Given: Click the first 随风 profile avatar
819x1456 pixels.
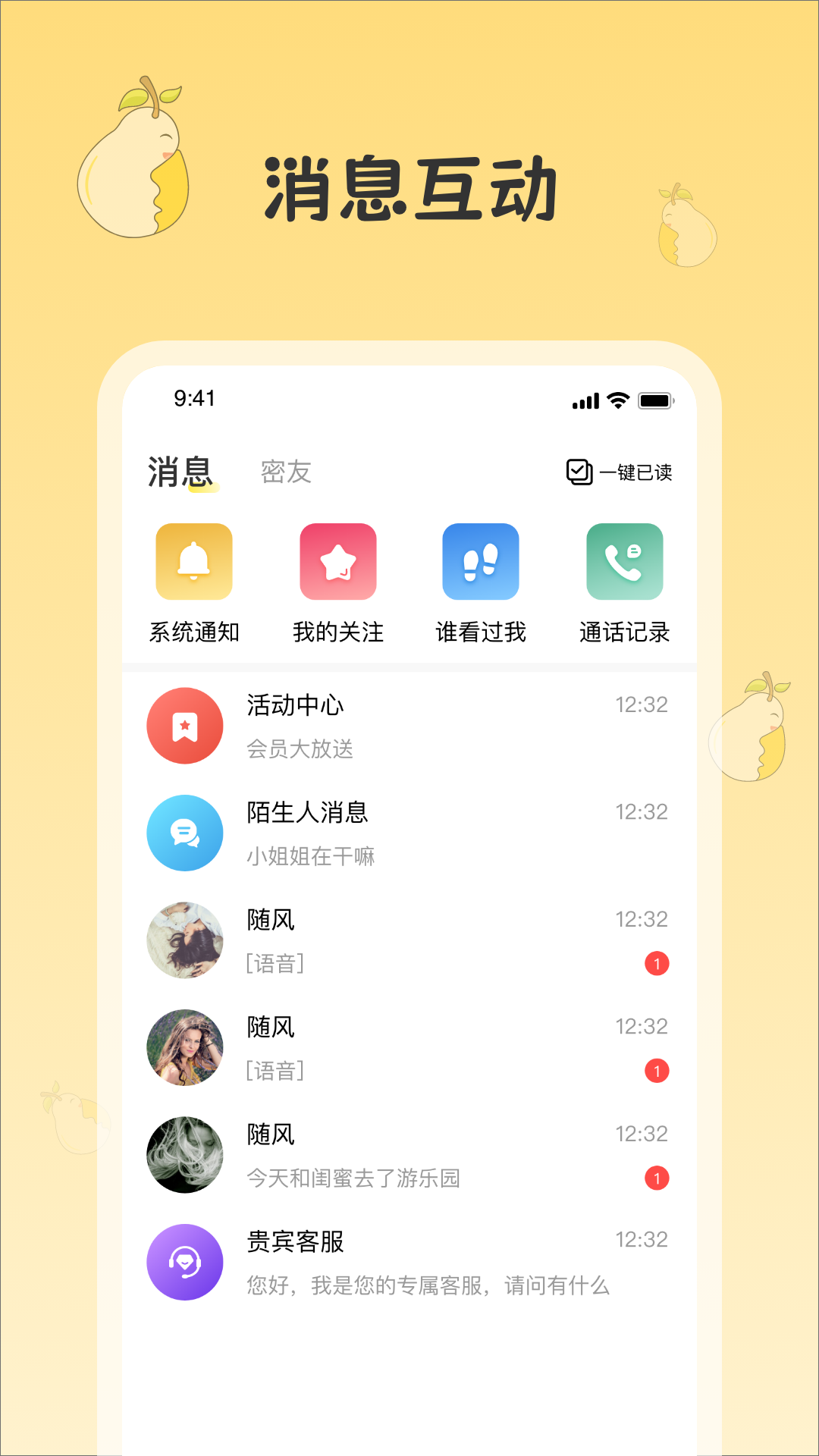Looking at the screenshot, I should 184,940.
